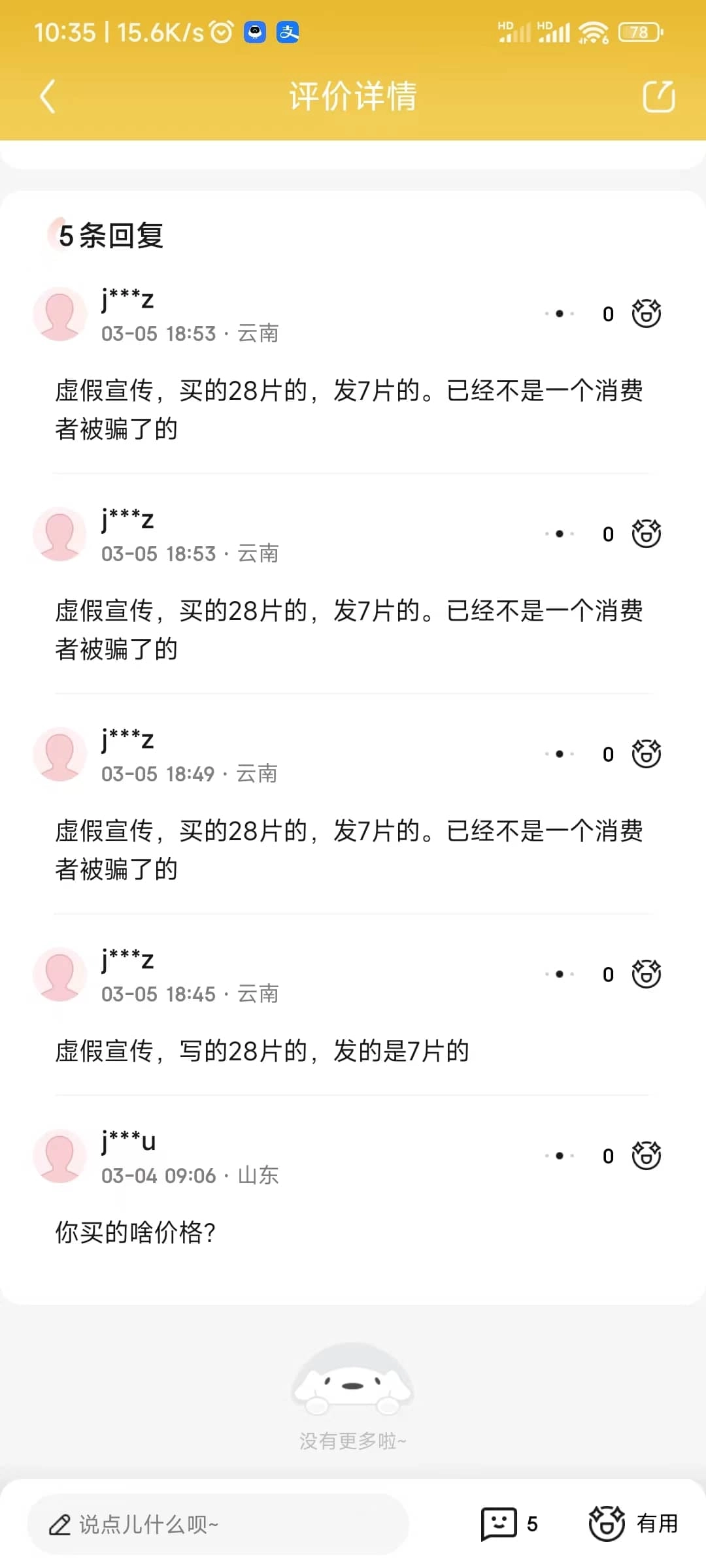Go back from the 评价详情 page

(x=48, y=97)
